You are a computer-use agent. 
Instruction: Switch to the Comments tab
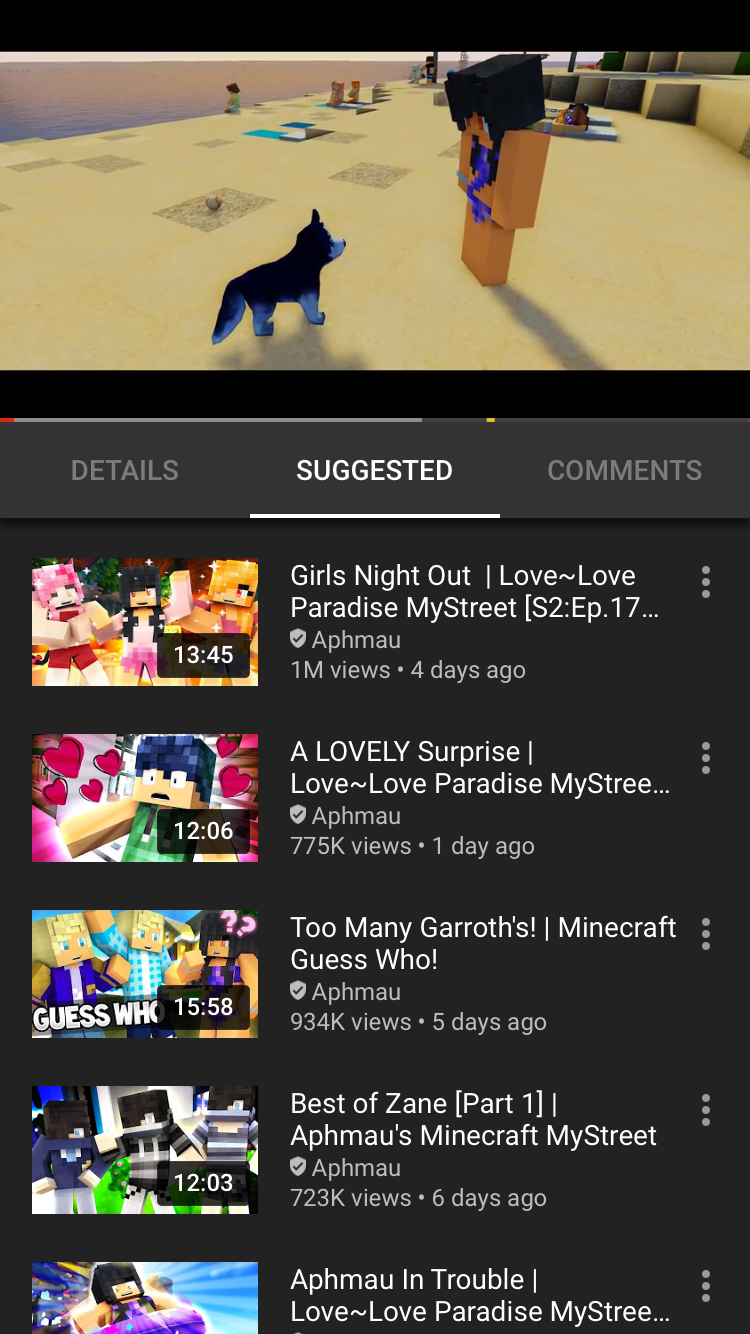[624, 470]
